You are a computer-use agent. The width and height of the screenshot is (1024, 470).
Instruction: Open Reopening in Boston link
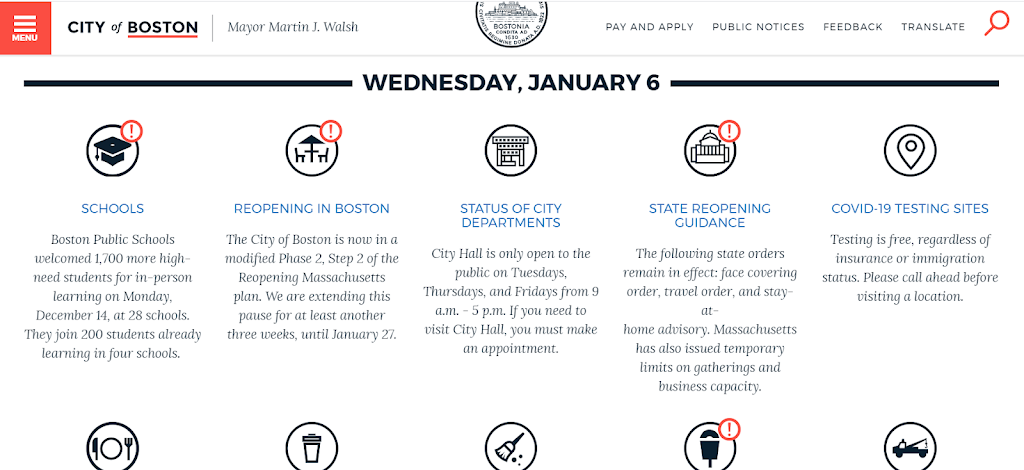[x=311, y=209]
